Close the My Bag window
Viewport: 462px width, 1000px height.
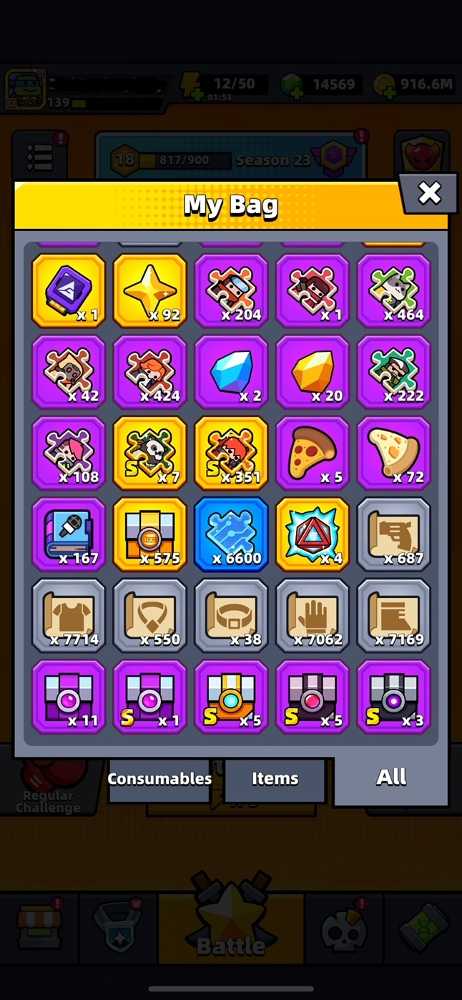pyautogui.click(x=429, y=193)
